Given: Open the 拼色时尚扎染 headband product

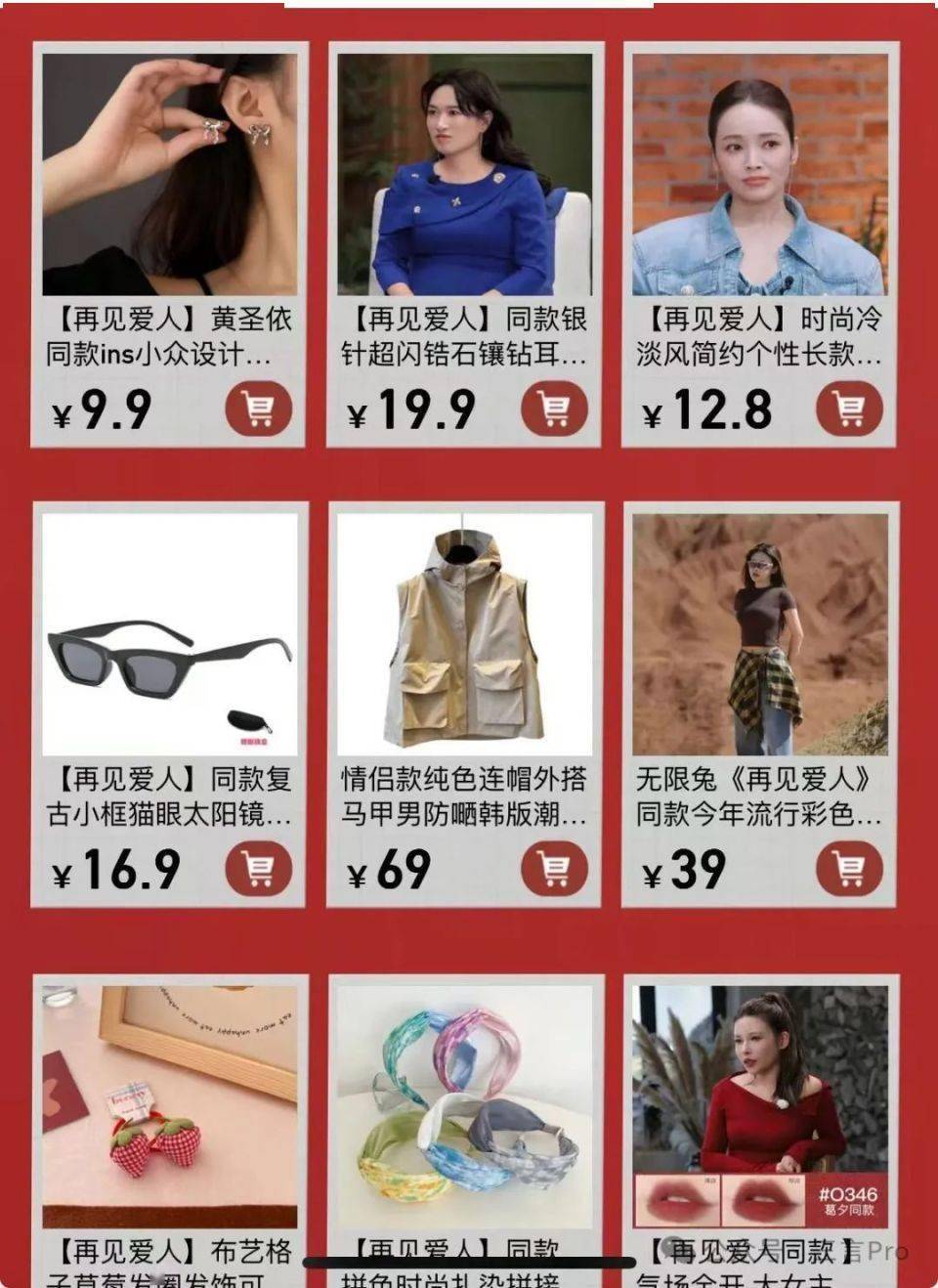Looking at the screenshot, I should (465, 1106).
